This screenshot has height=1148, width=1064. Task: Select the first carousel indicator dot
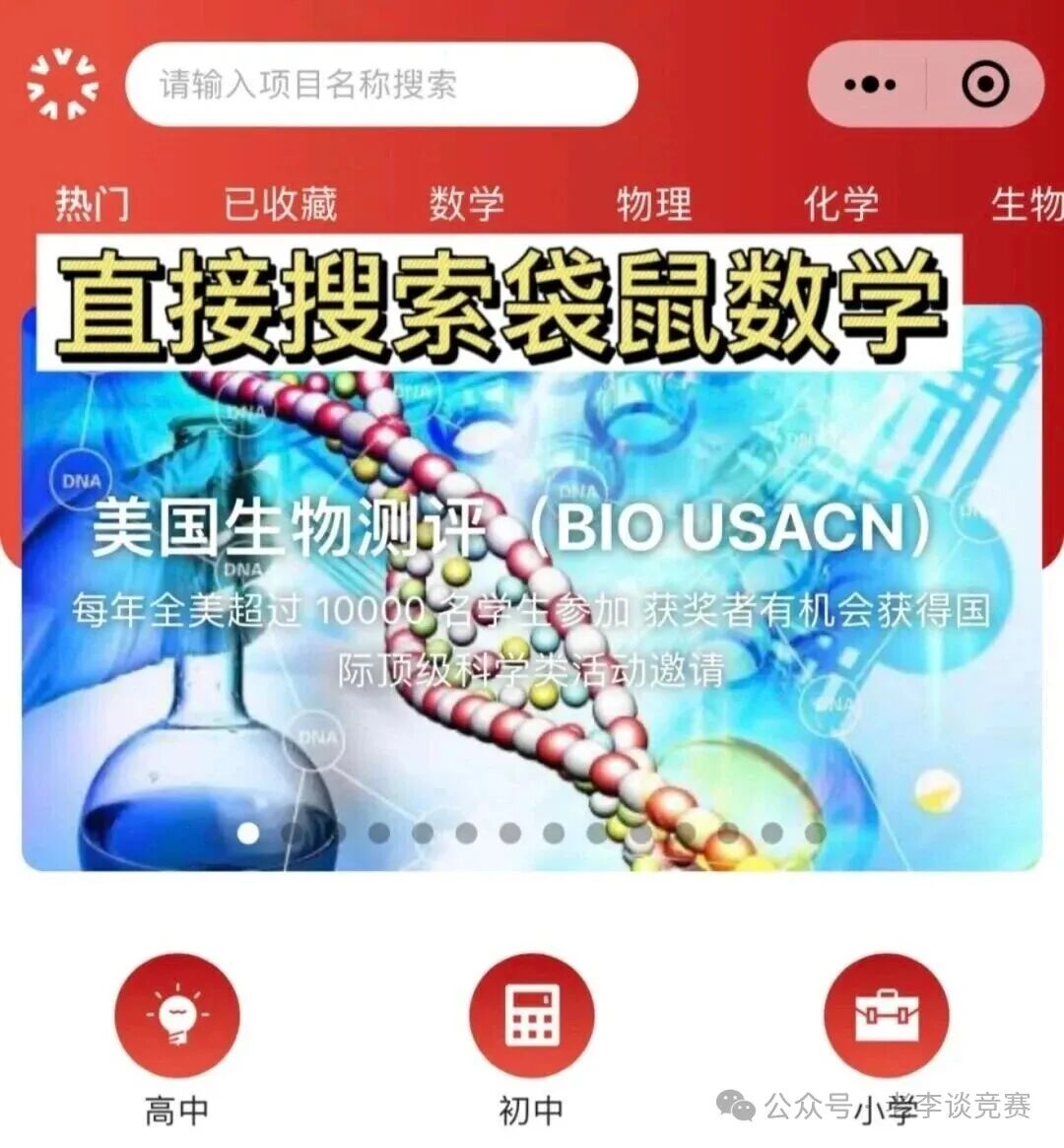(247, 836)
